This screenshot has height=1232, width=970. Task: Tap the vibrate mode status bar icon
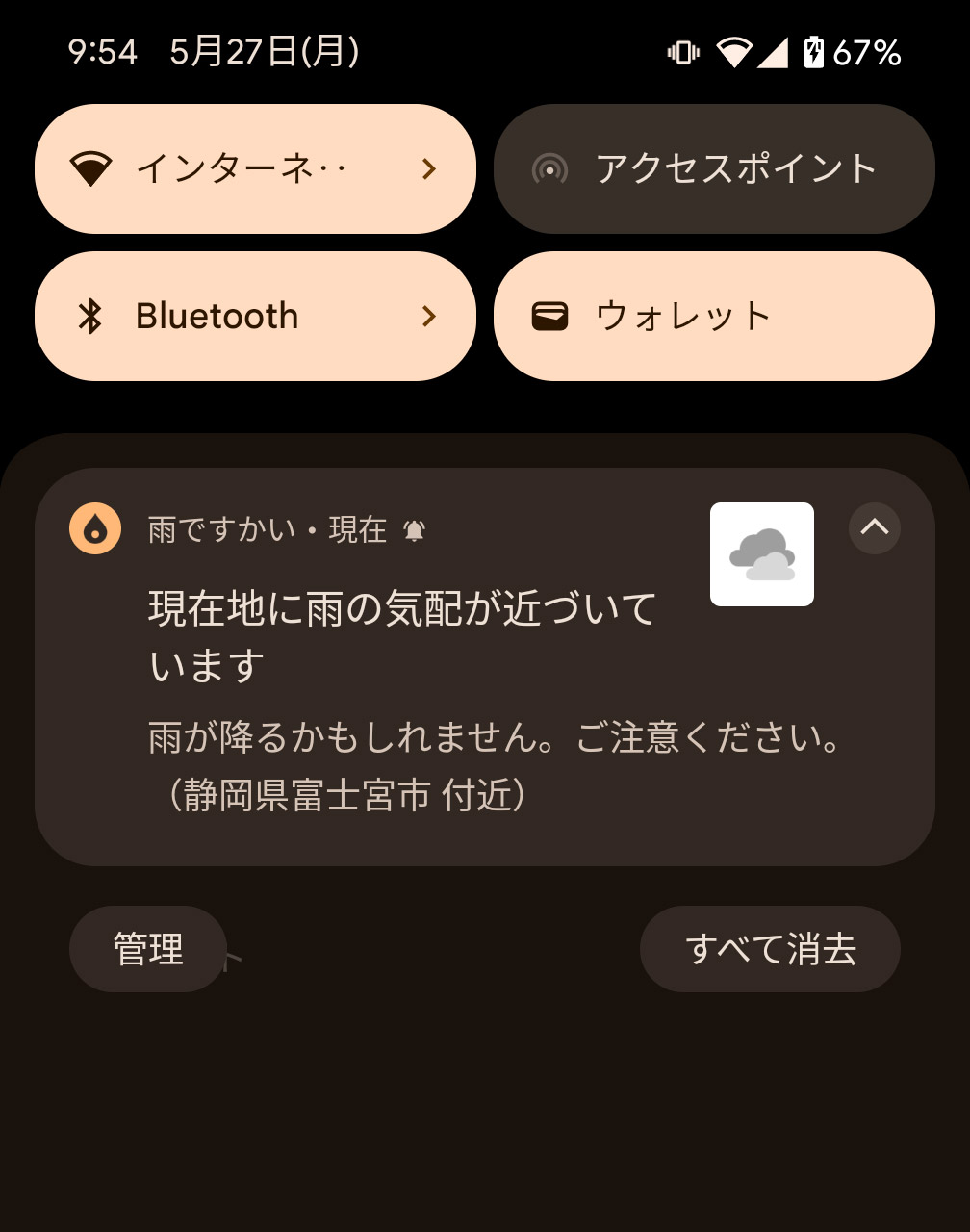(x=683, y=53)
